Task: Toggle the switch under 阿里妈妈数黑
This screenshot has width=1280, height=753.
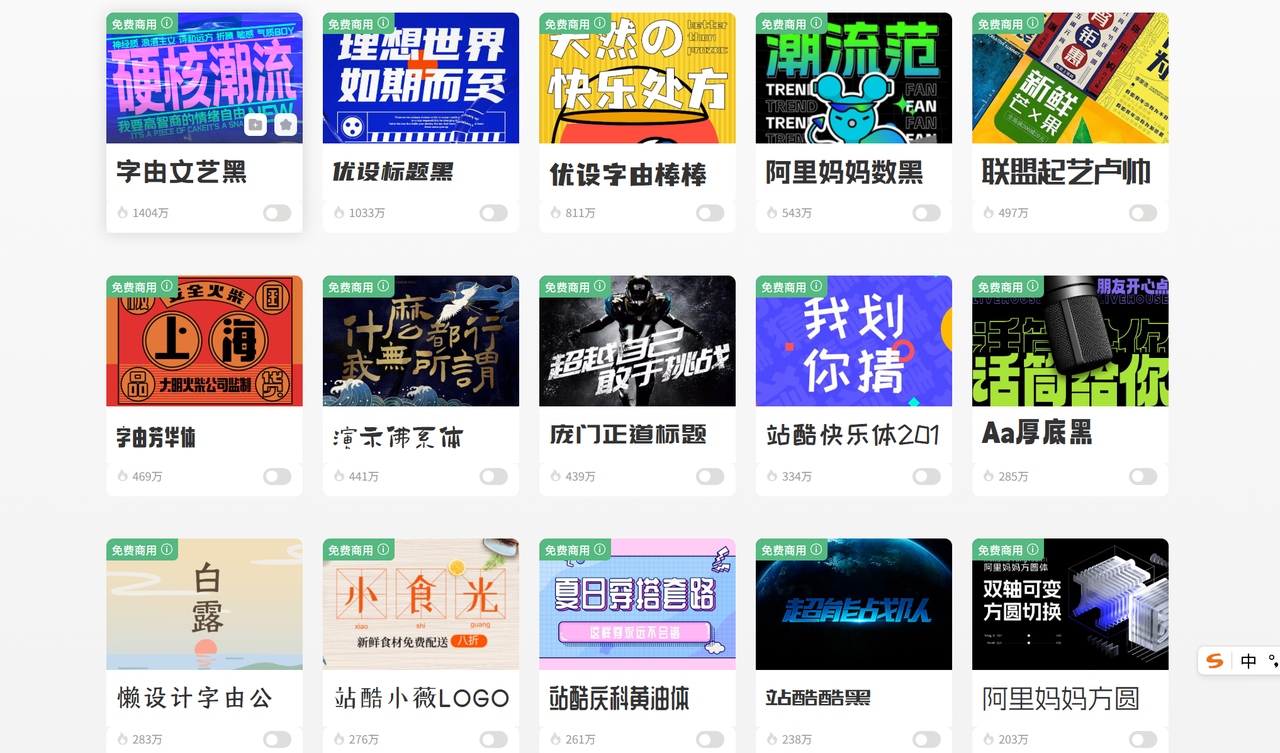Action: (x=926, y=213)
